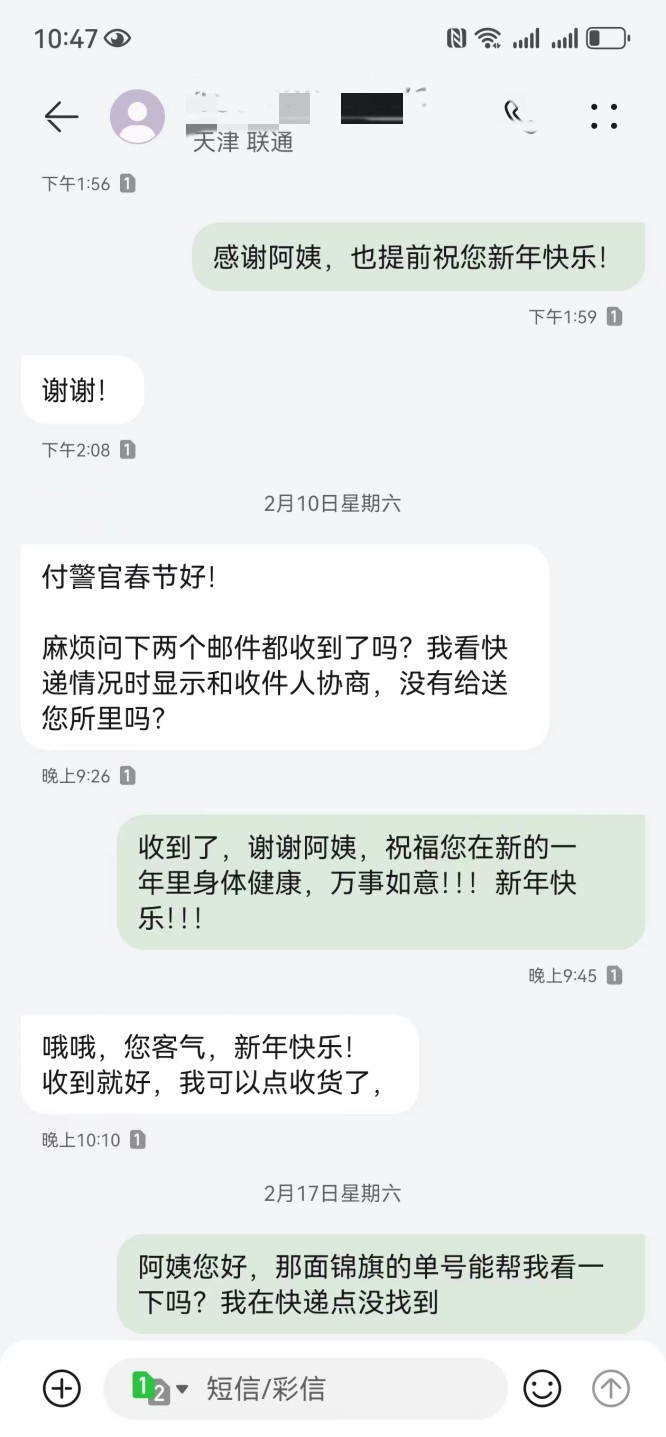This screenshot has height=1437, width=666.
Task: Open the contact's avatar profile
Action: pyautogui.click(x=137, y=117)
